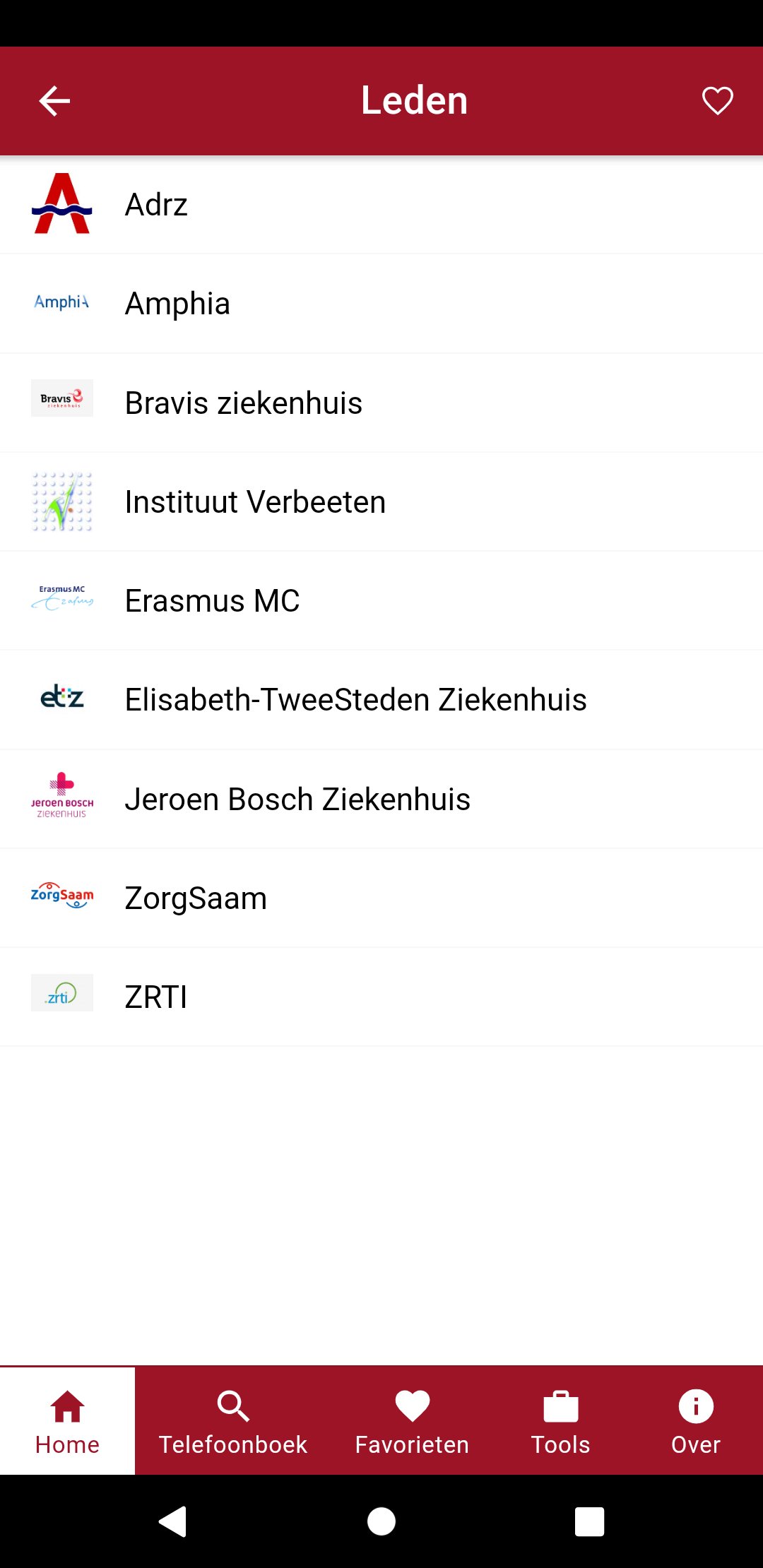The height and width of the screenshot is (1568, 763).
Task: Switch to the Home tab
Action: (67, 1420)
